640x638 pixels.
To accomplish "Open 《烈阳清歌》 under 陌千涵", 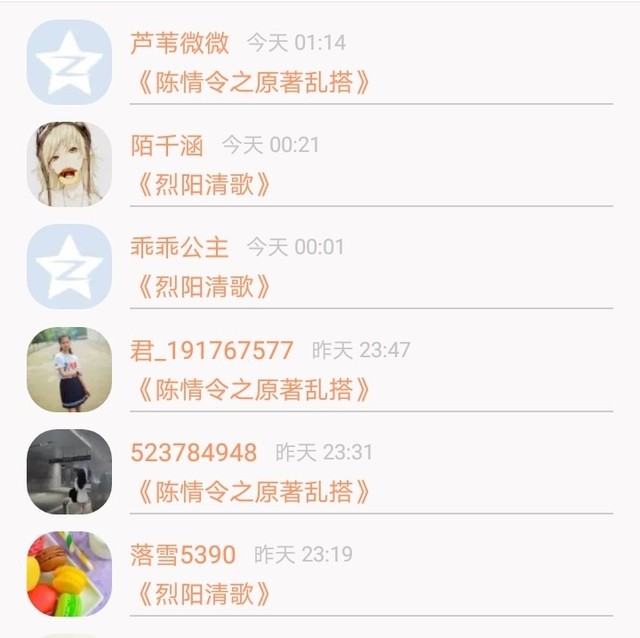I will (x=202, y=185).
